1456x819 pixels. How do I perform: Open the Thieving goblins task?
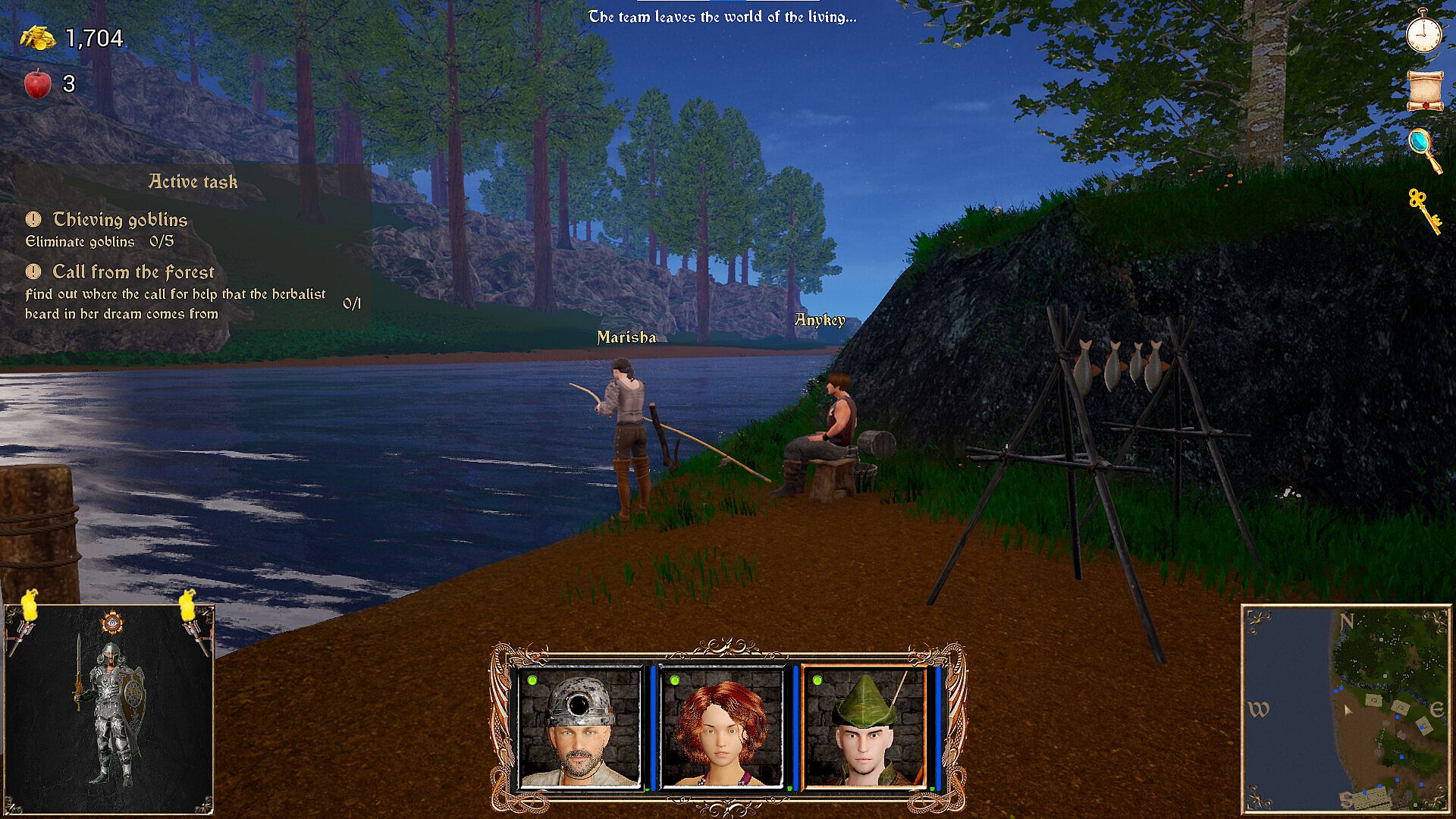120,220
